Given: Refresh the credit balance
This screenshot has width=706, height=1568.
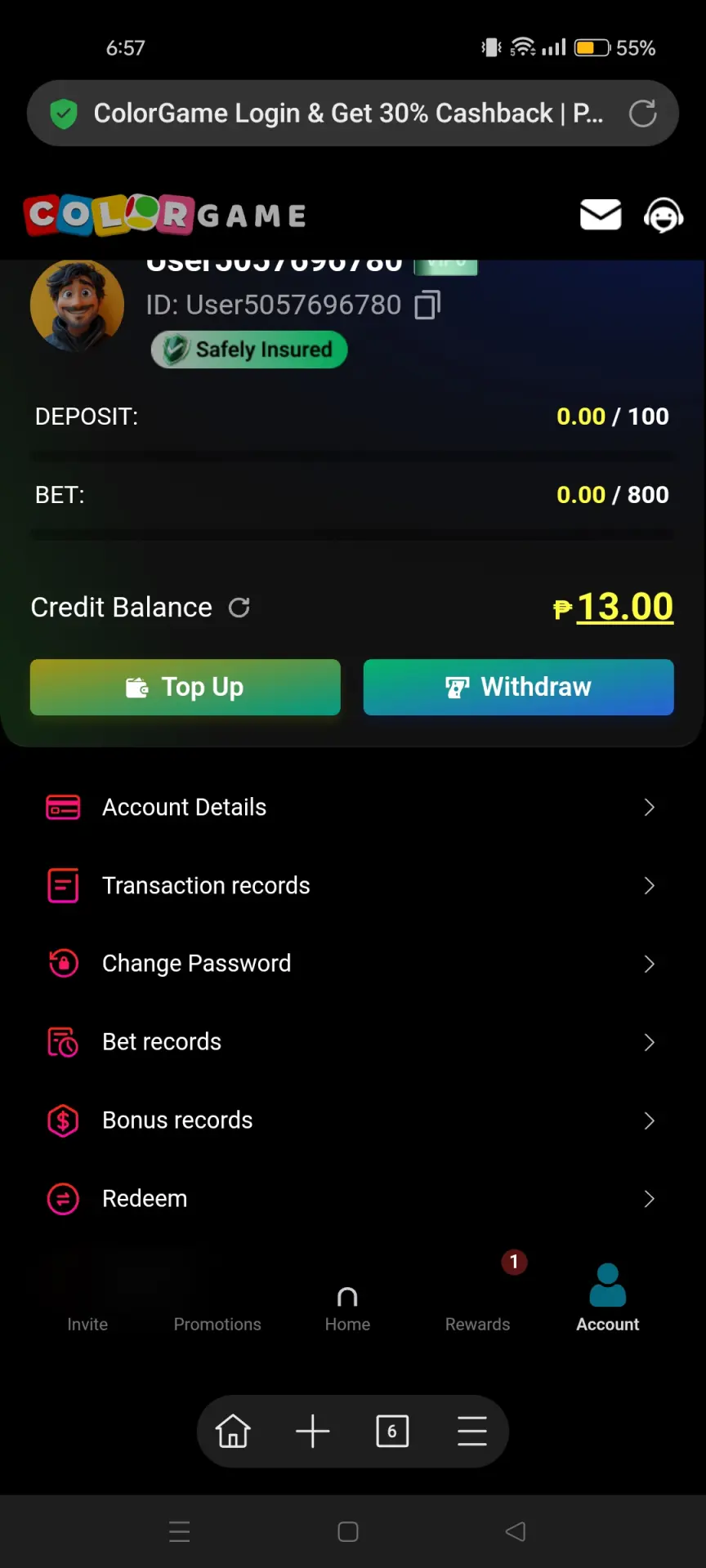Looking at the screenshot, I should click(239, 608).
